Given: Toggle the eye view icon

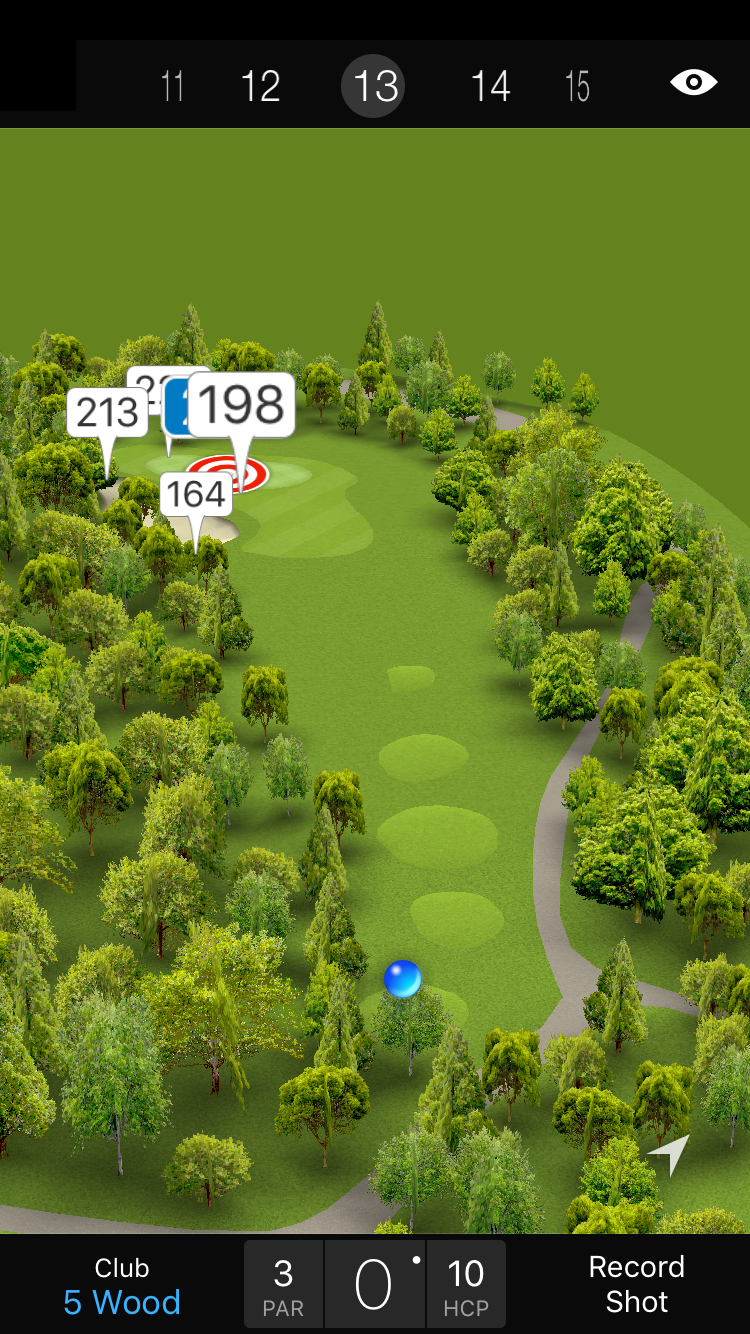Looking at the screenshot, I should [693, 82].
